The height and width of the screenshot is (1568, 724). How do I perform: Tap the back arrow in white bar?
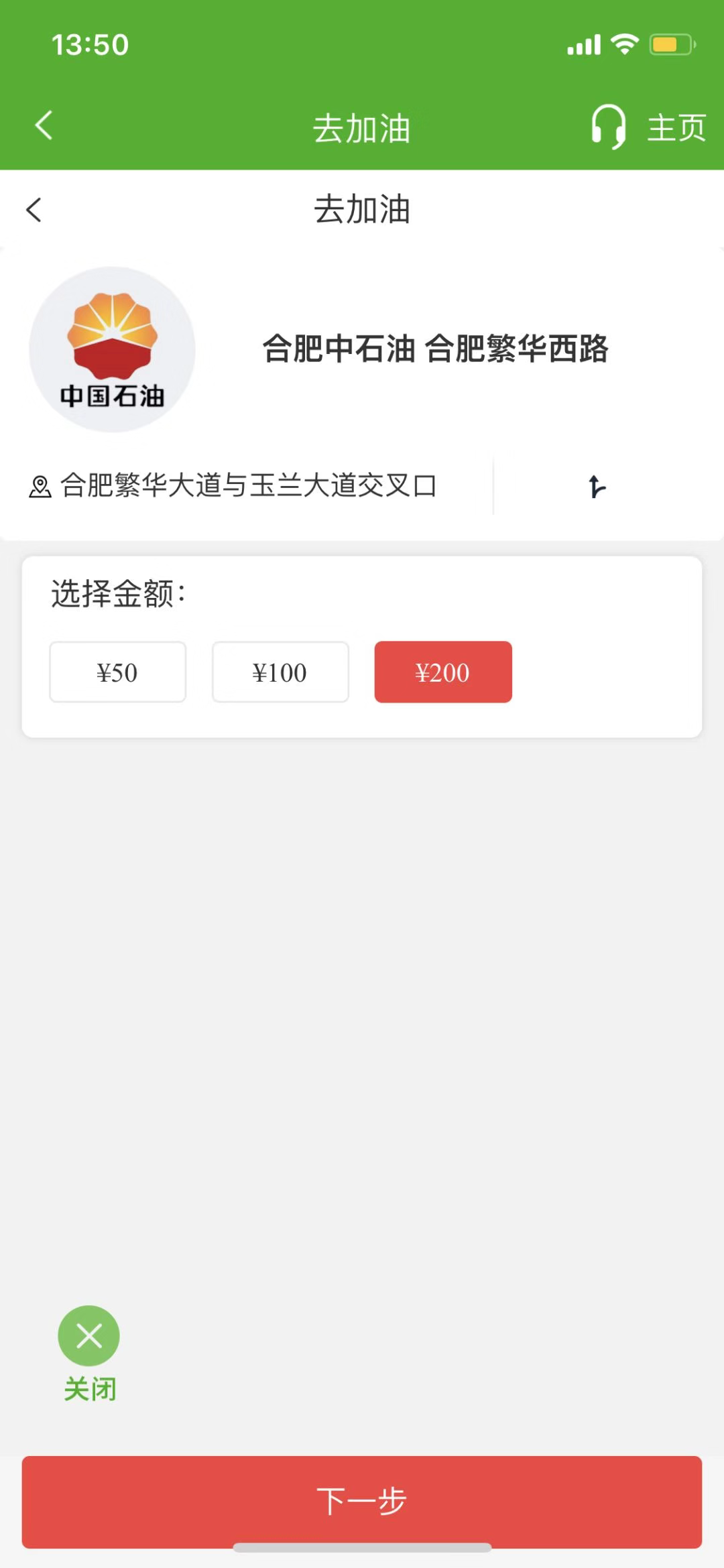(34, 210)
